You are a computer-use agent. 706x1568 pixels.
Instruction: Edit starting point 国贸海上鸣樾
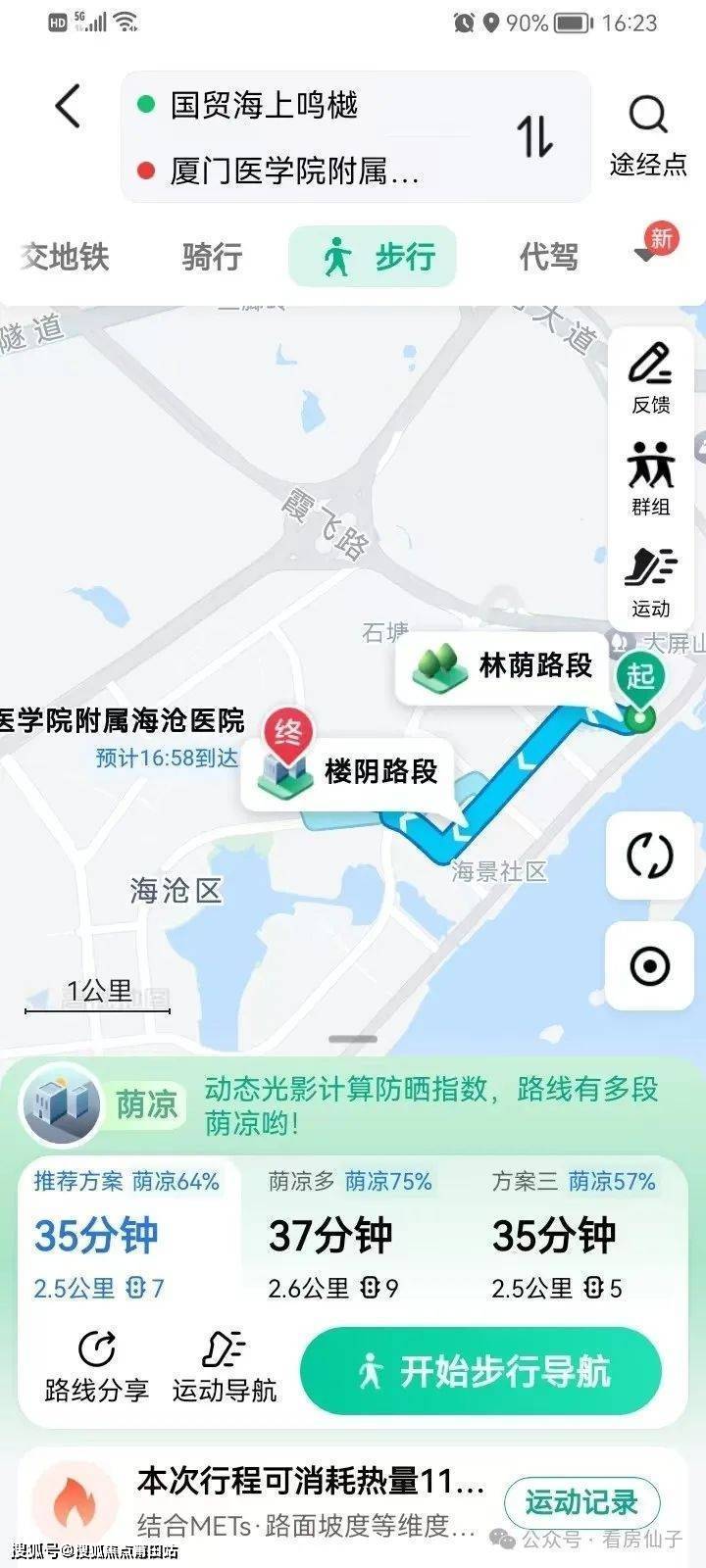pos(265,105)
